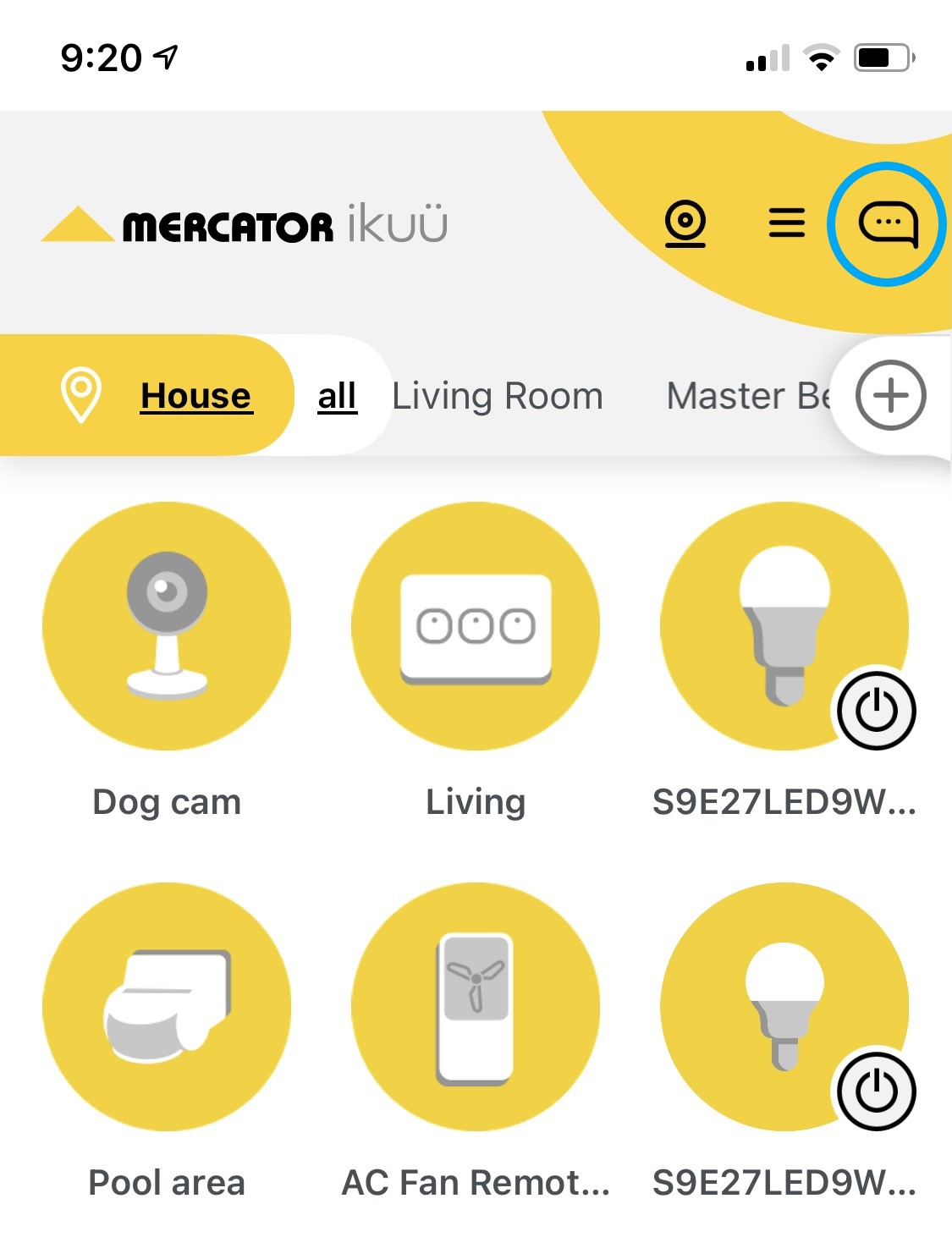Switch to the all rooms tab
This screenshot has height=1237, width=952.
(337, 396)
